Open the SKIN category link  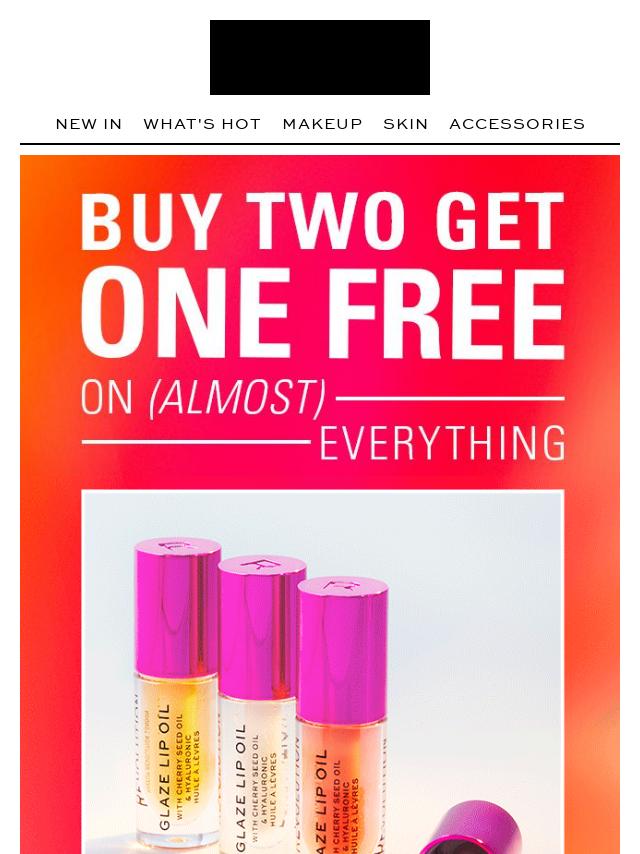click(405, 124)
